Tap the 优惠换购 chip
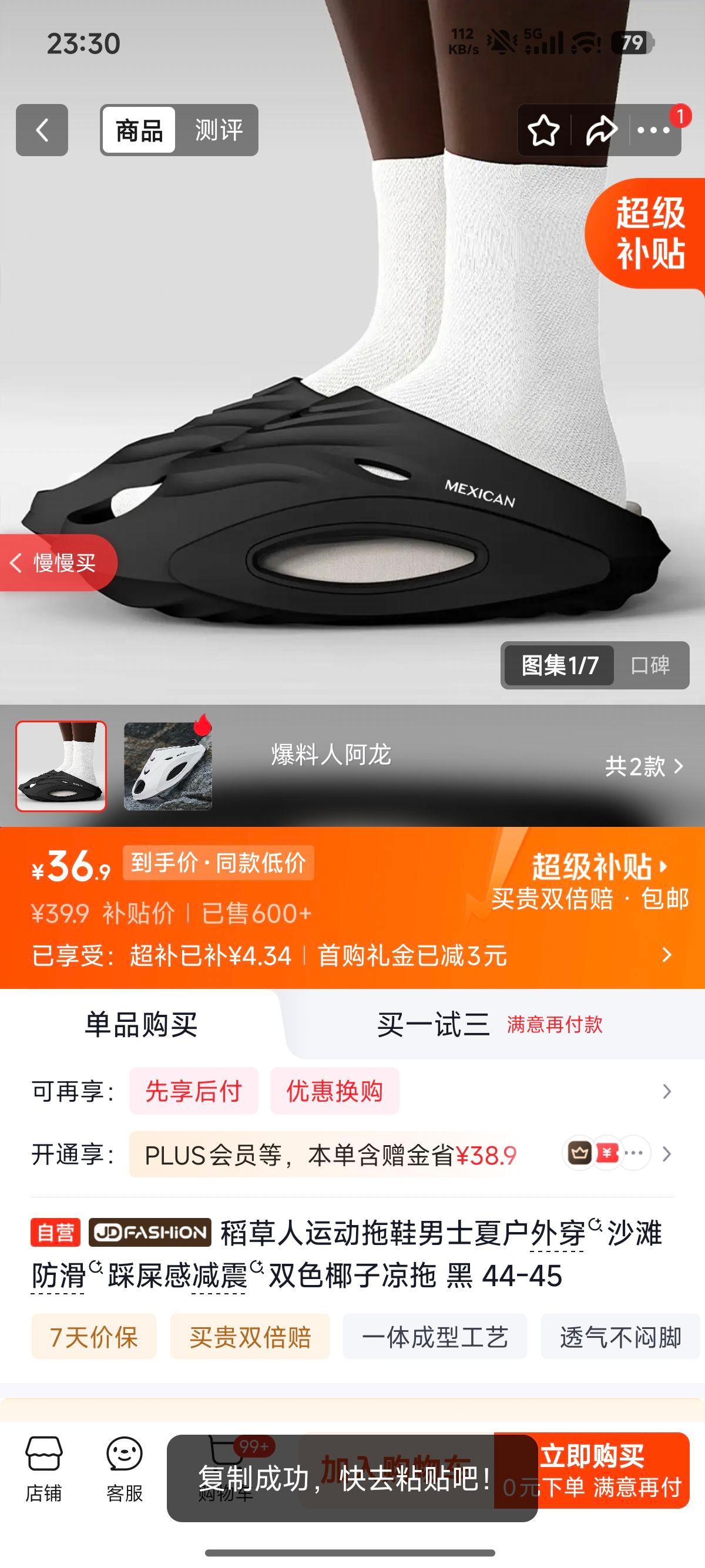The height and width of the screenshot is (1568, 705). pos(335,1091)
